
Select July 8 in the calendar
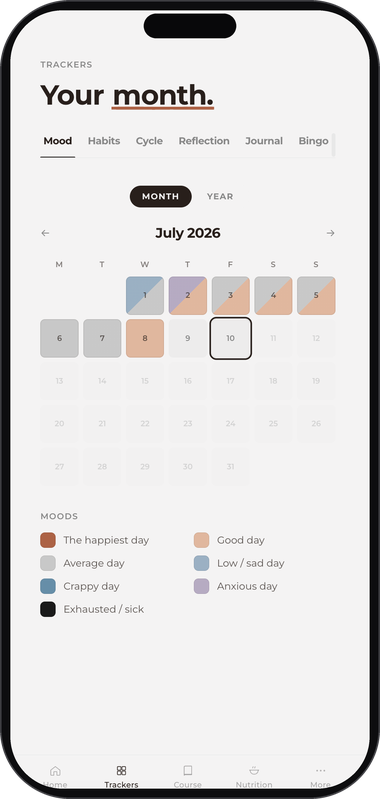coord(145,338)
